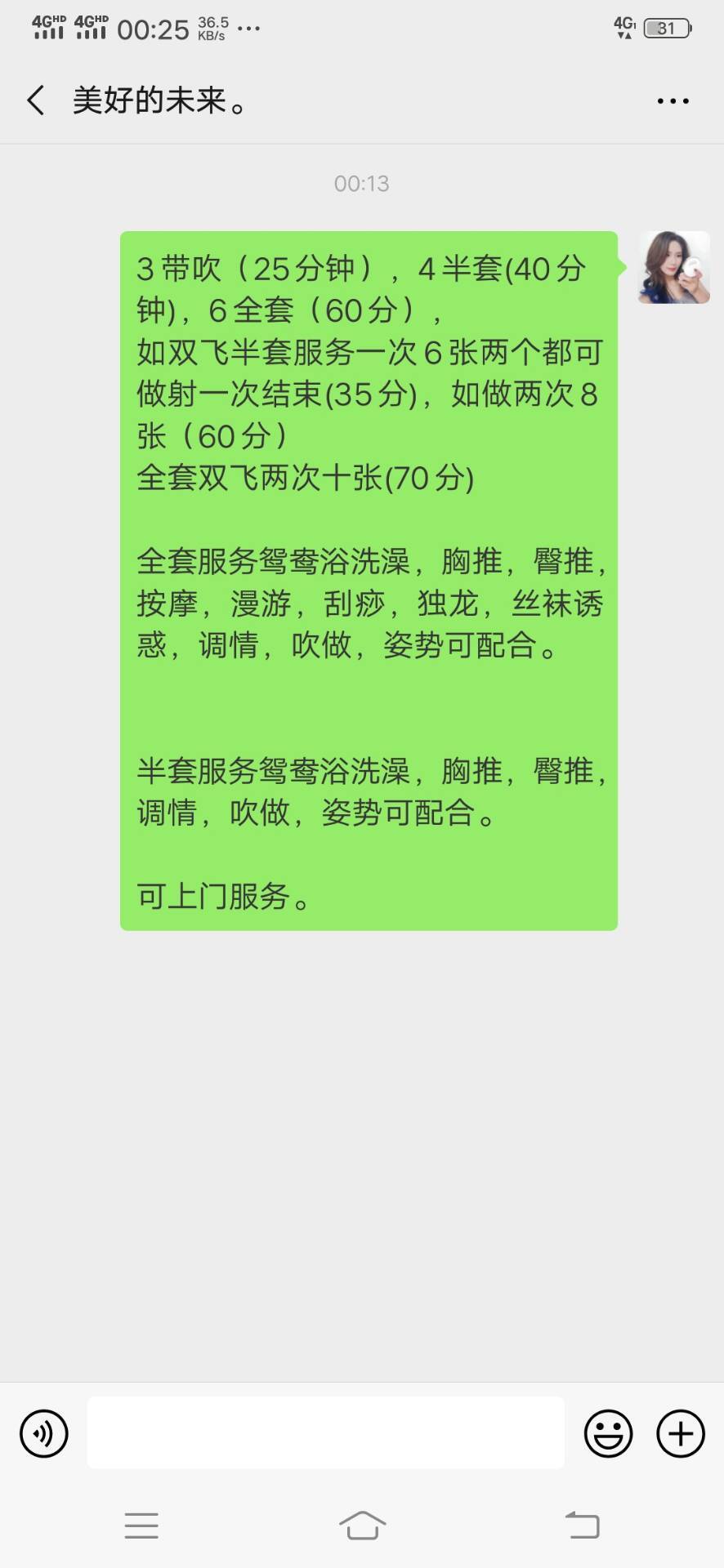Focus the message text field
The height and width of the screenshot is (1568, 724).
point(325,1432)
